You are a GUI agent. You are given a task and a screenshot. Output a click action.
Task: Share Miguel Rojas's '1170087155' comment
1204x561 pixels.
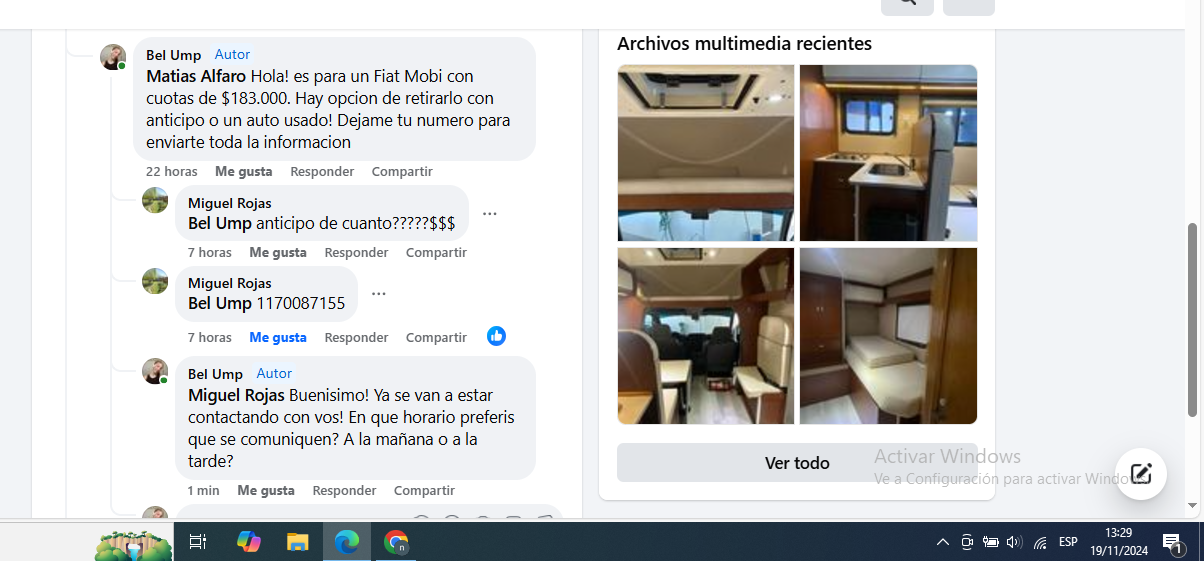pos(436,338)
